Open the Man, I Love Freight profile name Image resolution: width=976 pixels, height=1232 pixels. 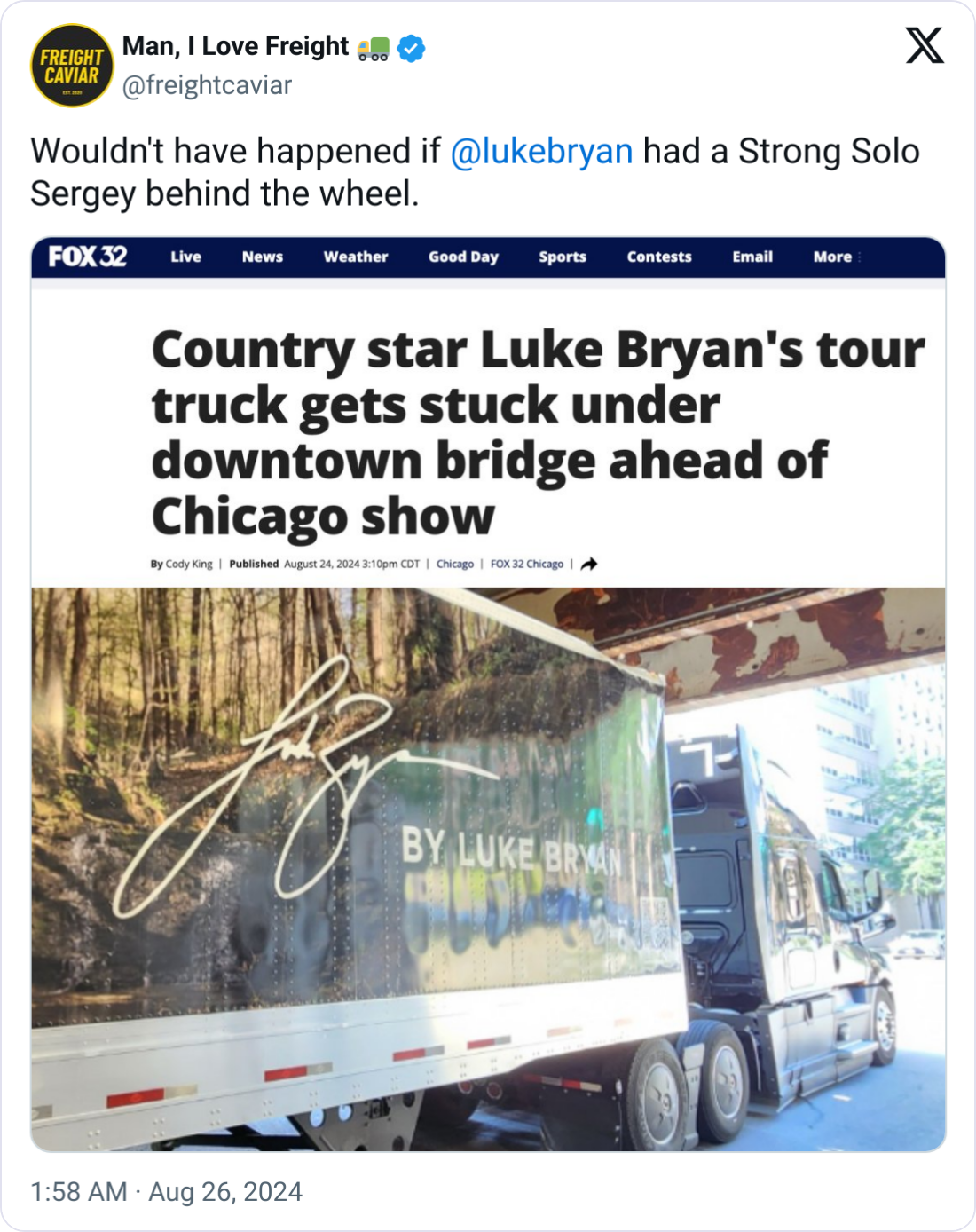click(236, 46)
